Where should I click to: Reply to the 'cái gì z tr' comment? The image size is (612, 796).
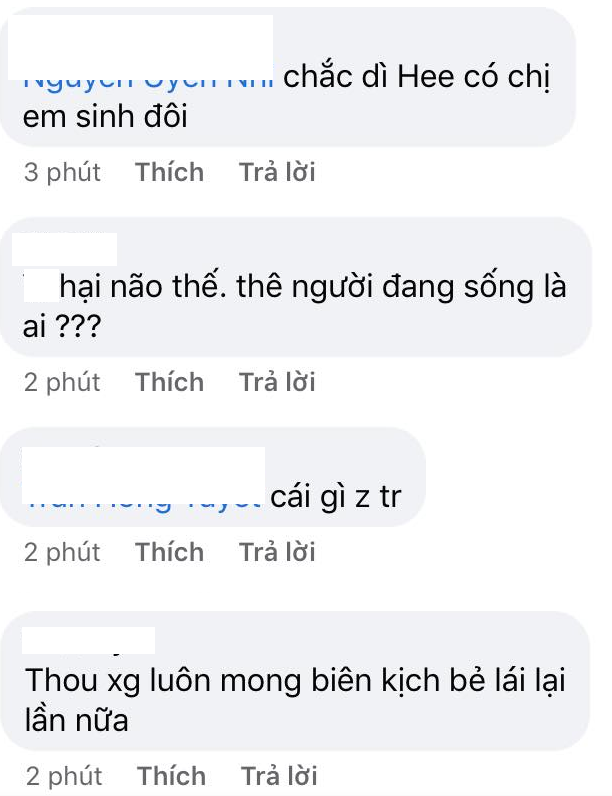(277, 552)
